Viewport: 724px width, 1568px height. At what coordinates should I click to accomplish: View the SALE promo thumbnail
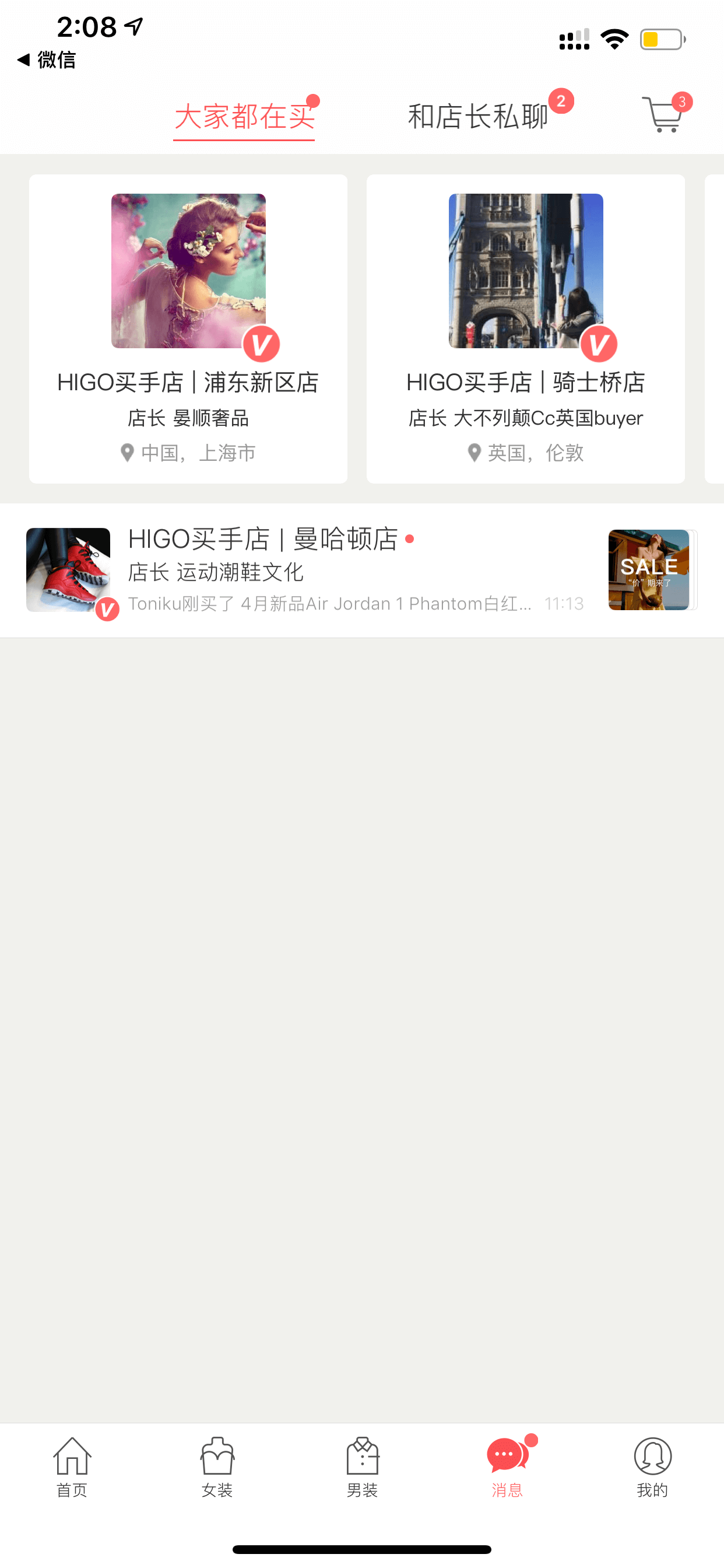(x=649, y=570)
